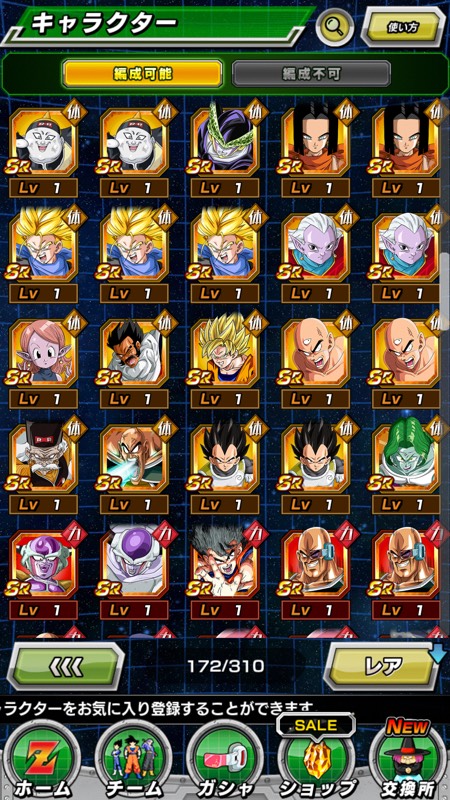Switch to the 編成不可 tab
Viewport: 450px width, 800px height.
coord(311,74)
